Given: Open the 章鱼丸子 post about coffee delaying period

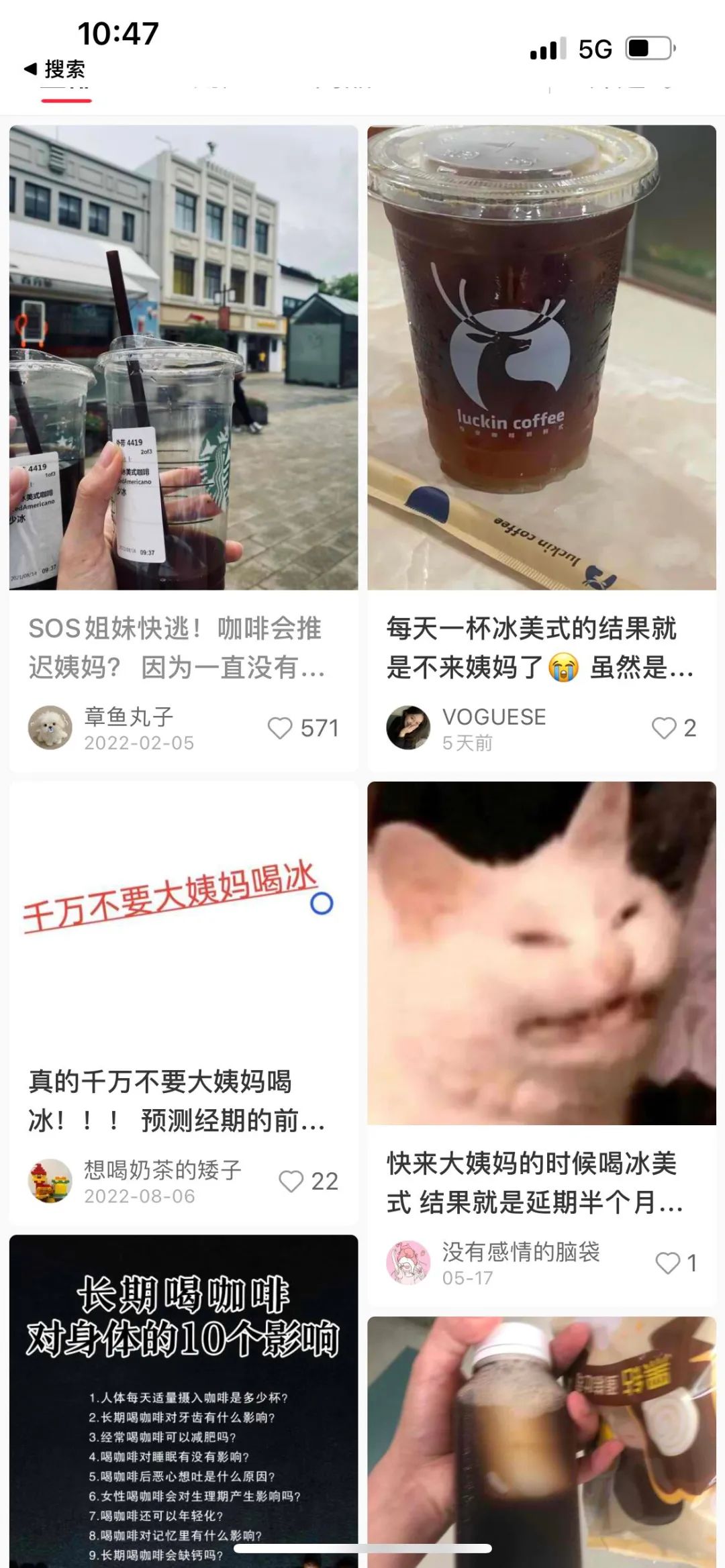Looking at the screenshot, I should 183,358.
